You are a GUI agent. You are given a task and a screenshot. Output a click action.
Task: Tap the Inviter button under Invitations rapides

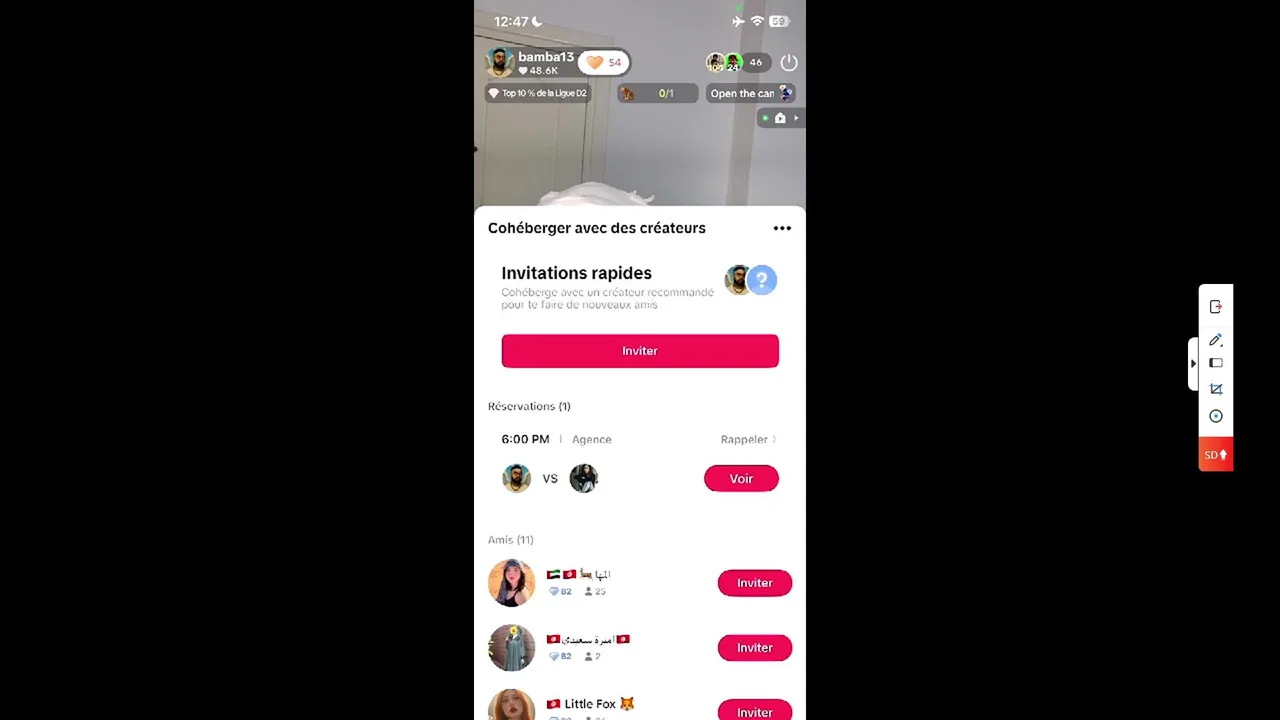click(640, 351)
